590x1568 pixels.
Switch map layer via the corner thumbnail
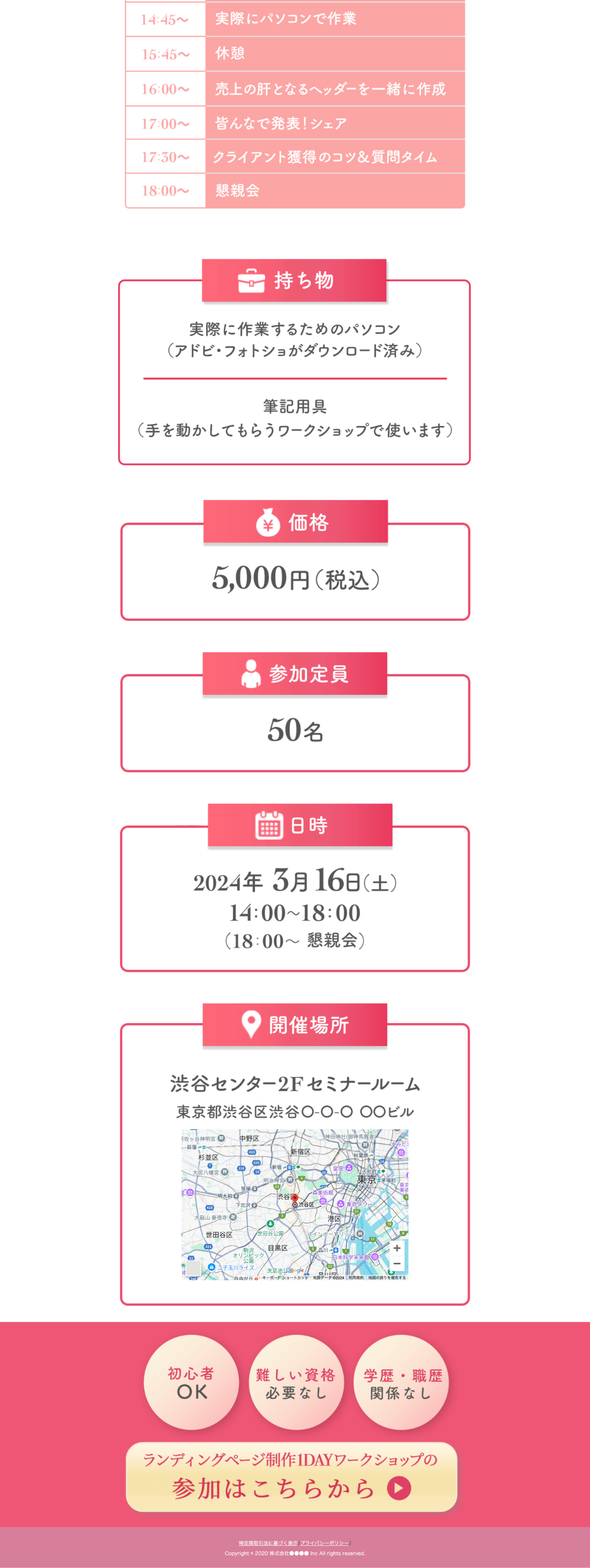pyautogui.click(x=193, y=1268)
